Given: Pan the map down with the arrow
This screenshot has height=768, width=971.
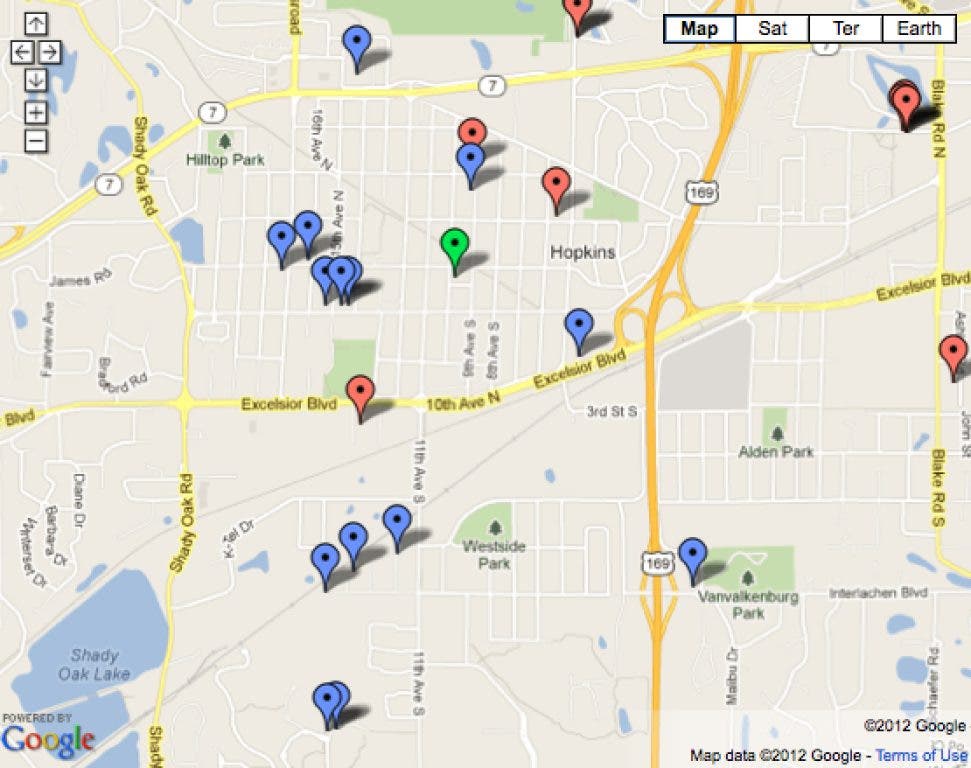Looking at the screenshot, I should point(35,81).
